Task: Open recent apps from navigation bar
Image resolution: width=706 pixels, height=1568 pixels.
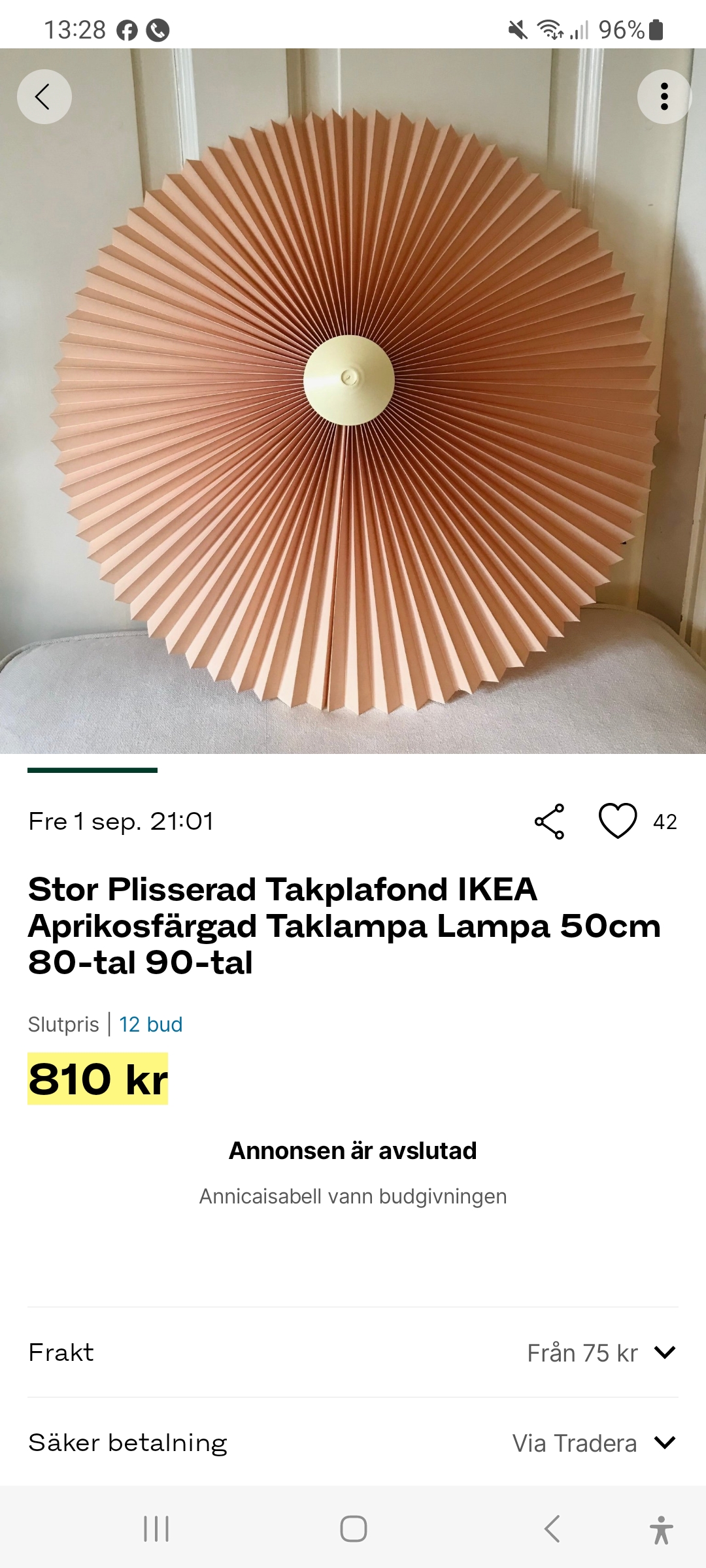Action: [156, 1529]
